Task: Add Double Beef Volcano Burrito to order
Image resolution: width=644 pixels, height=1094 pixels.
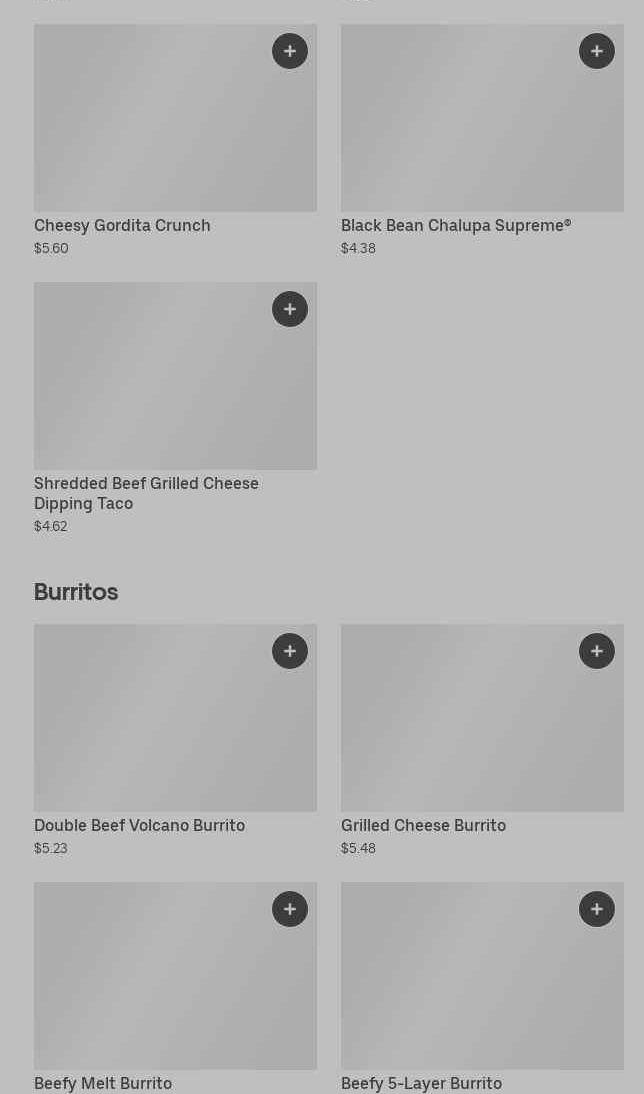Action: point(290,651)
